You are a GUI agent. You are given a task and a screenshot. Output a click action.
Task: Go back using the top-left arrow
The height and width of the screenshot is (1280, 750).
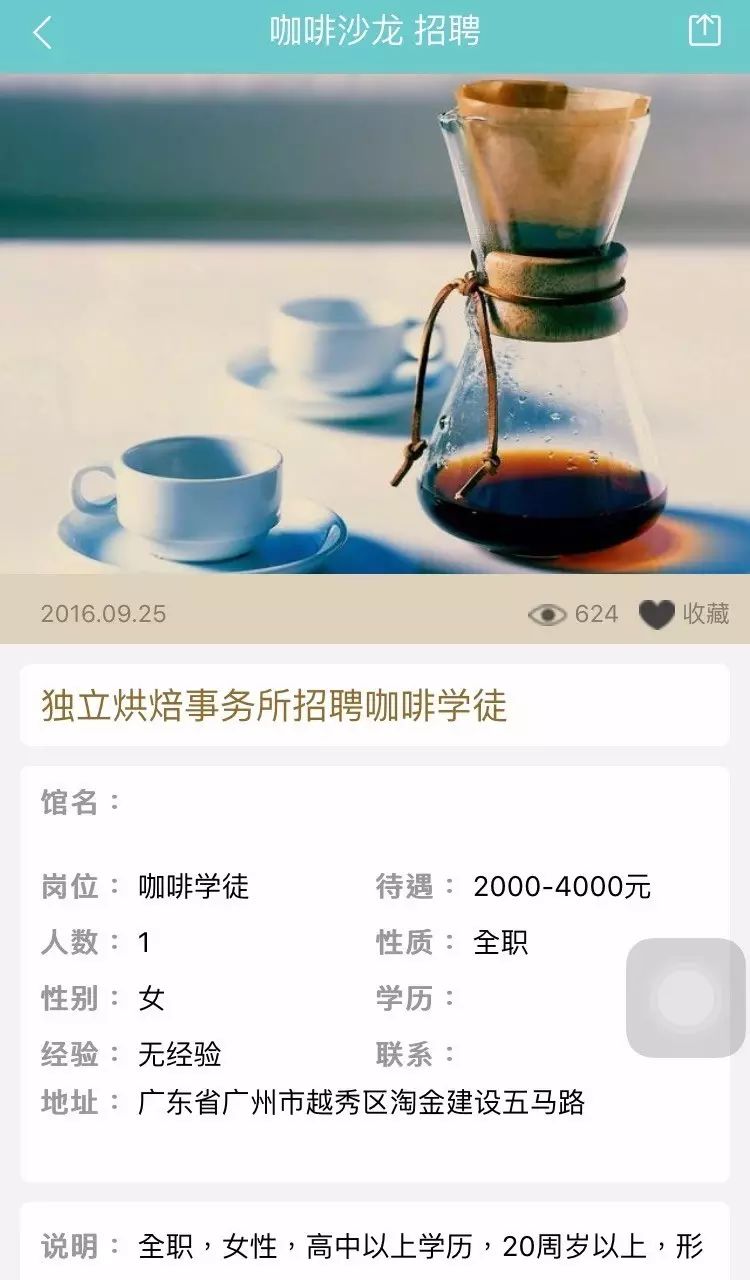(x=42, y=32)
